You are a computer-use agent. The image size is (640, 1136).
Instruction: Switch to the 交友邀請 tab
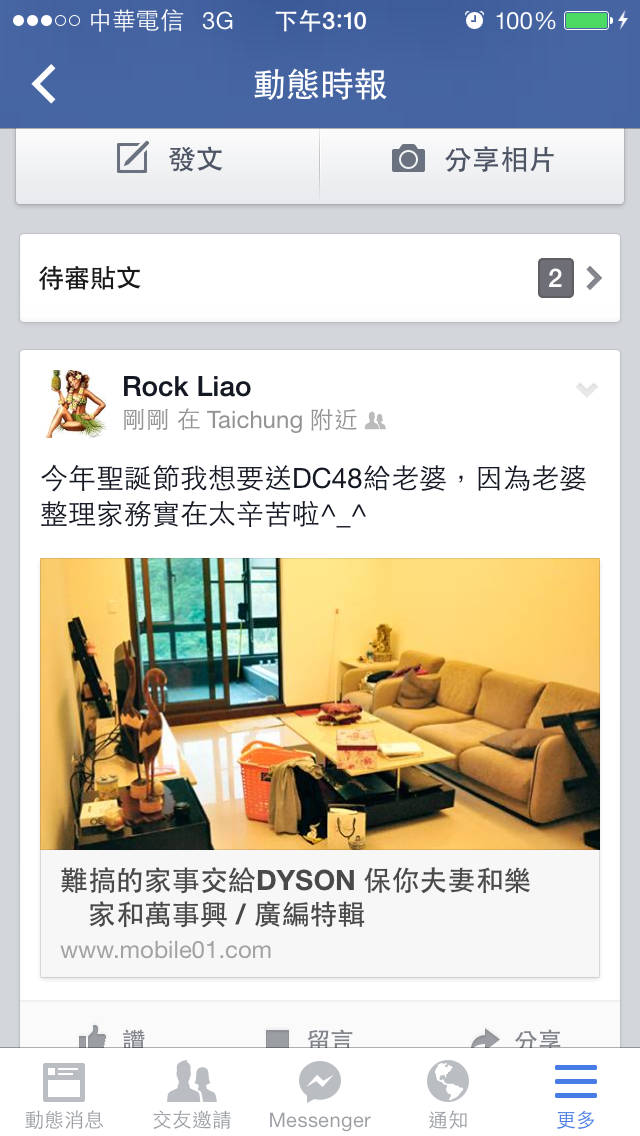(192, 1094)
